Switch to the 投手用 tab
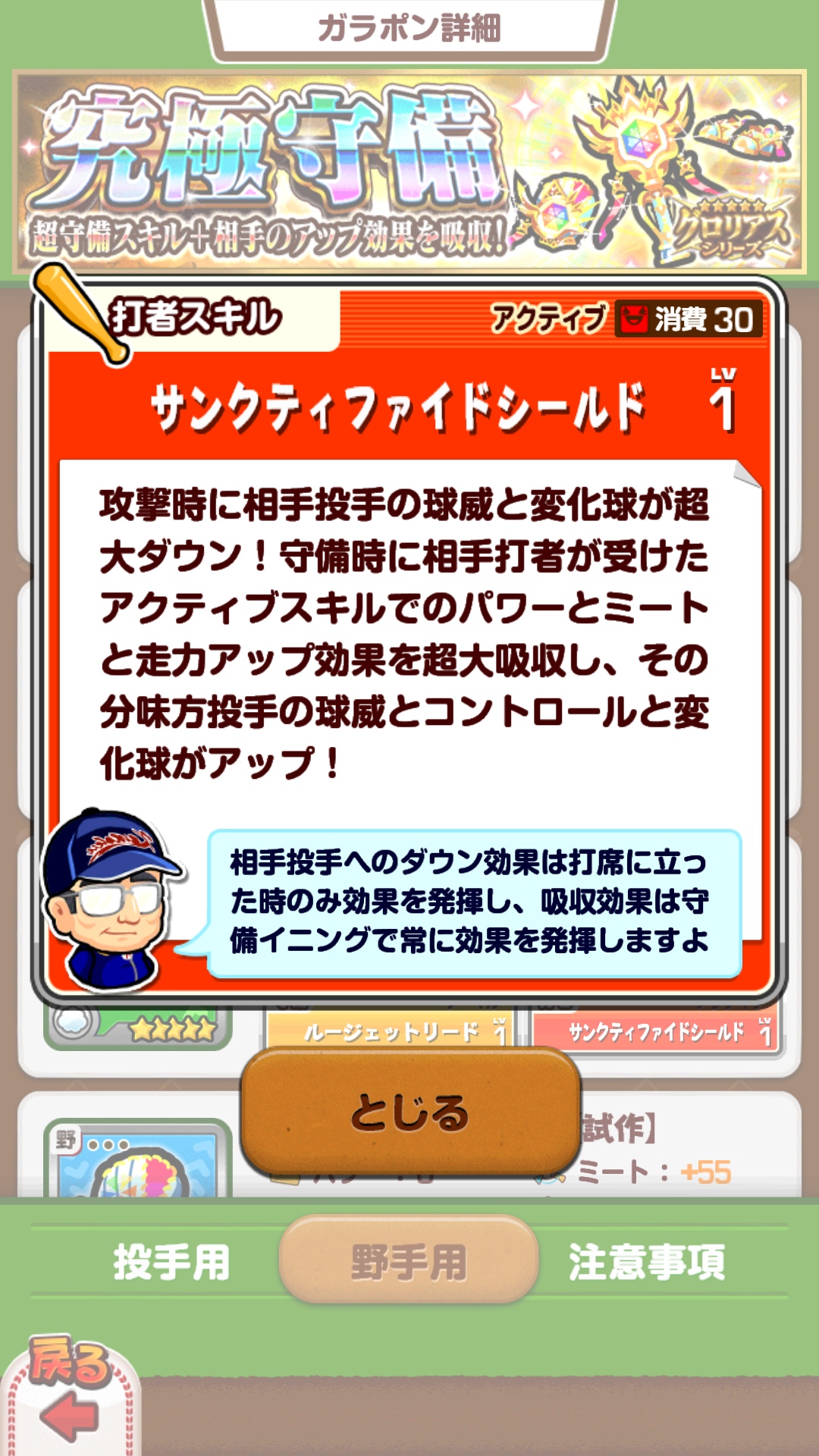 click(171, 1262)
